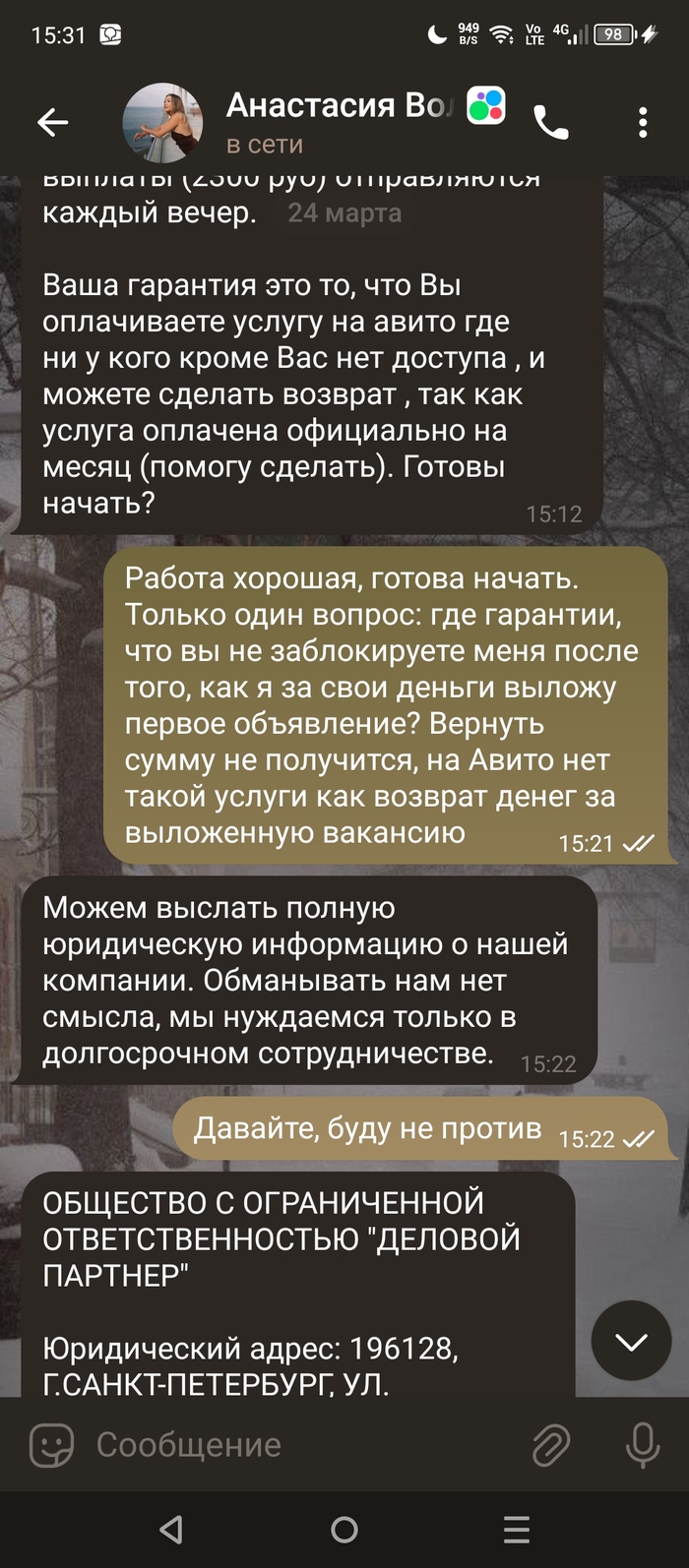689x1568 pixels.
Task: Open the three-dot overflow menu
Action: (x=643, y=122)
